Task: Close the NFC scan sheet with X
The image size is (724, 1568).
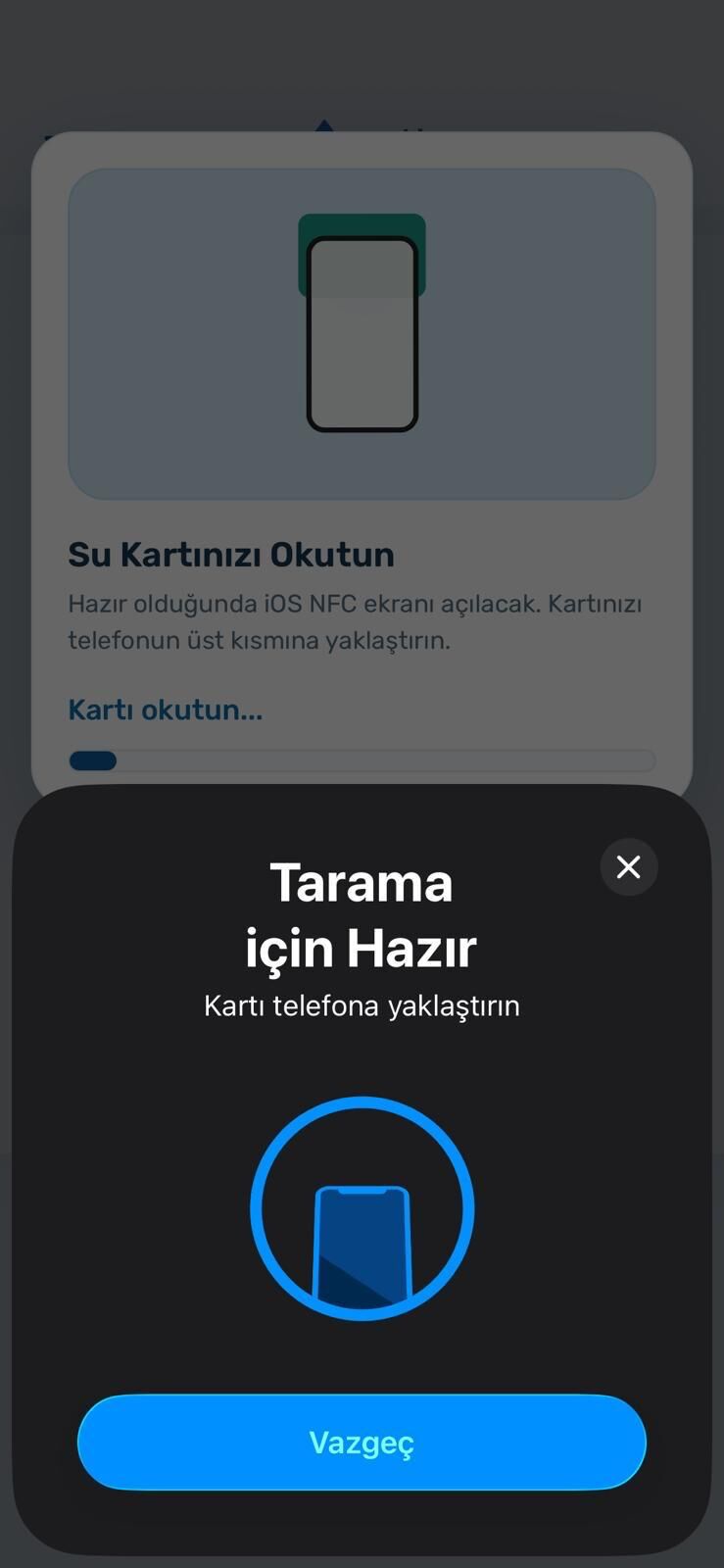Action: pyautogui.click(x=628, y=866)
